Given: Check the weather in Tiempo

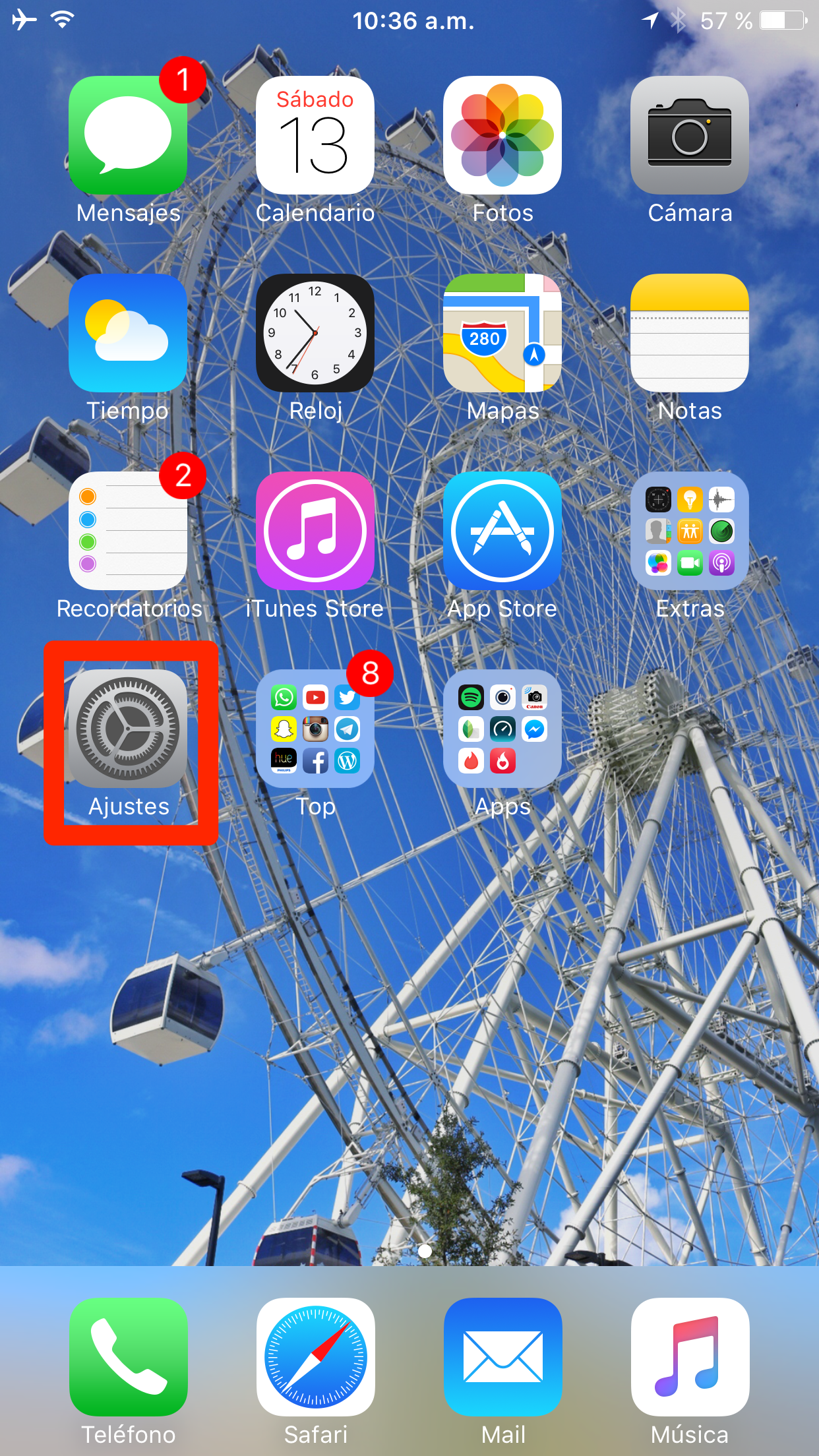Looking at the screenshot, I should point(128,333).
